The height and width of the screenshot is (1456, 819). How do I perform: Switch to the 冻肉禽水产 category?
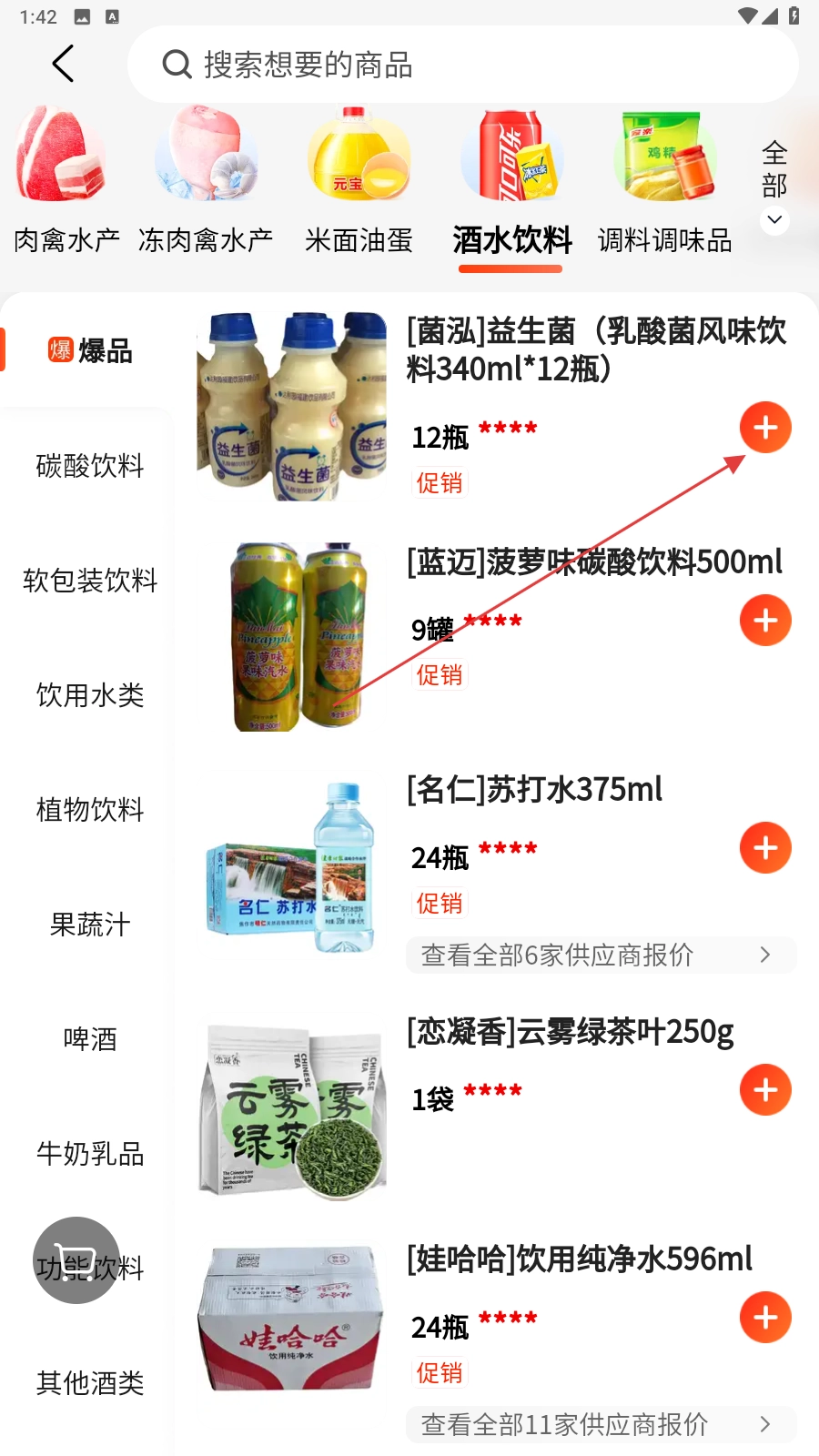point(206,180)
